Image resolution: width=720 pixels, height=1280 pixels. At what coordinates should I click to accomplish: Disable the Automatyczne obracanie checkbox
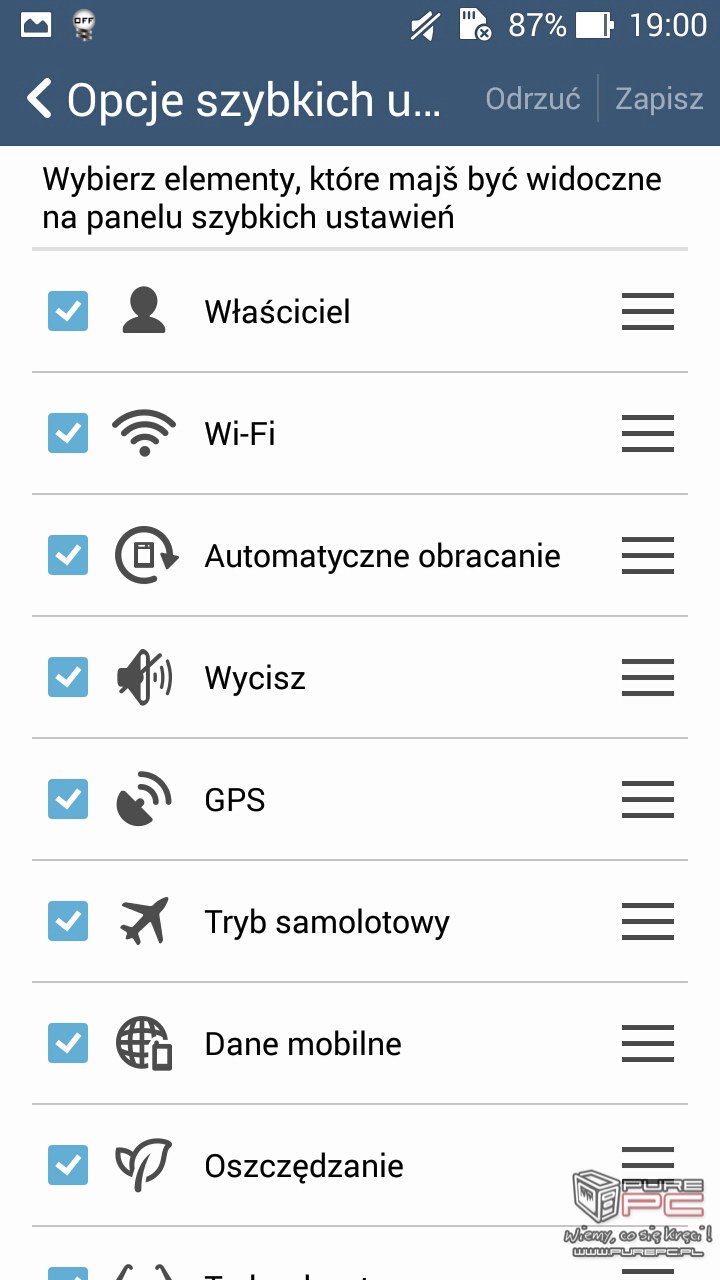coord(68,555)
